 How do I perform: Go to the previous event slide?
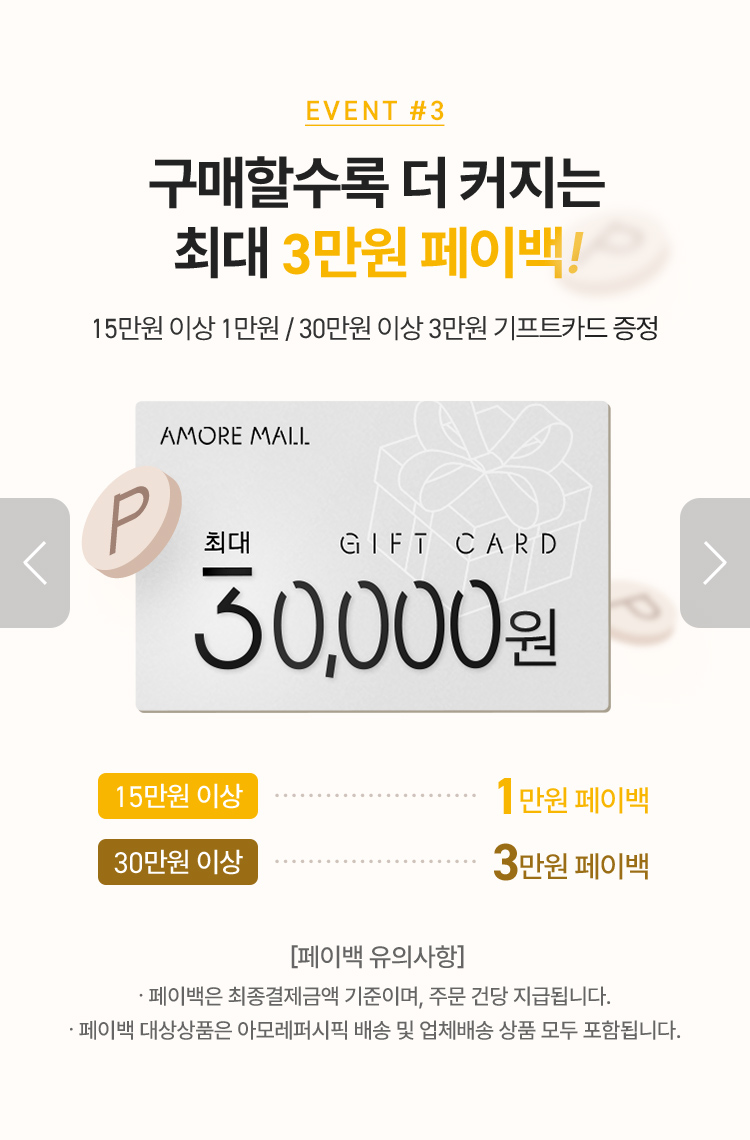point(35,563)
